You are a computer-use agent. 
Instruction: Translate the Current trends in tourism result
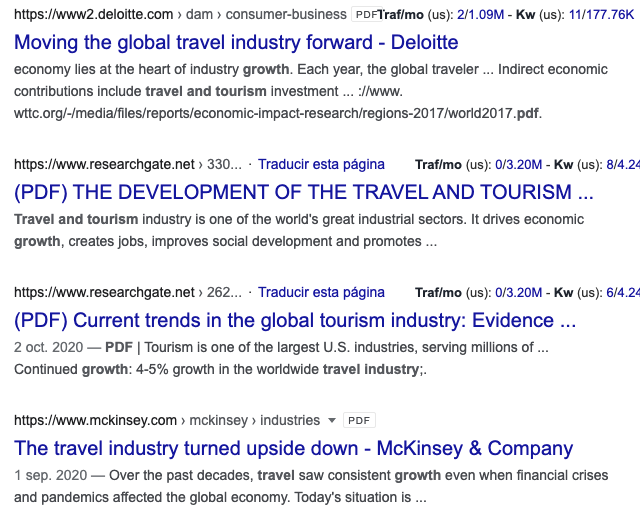(x=321, y=292)
